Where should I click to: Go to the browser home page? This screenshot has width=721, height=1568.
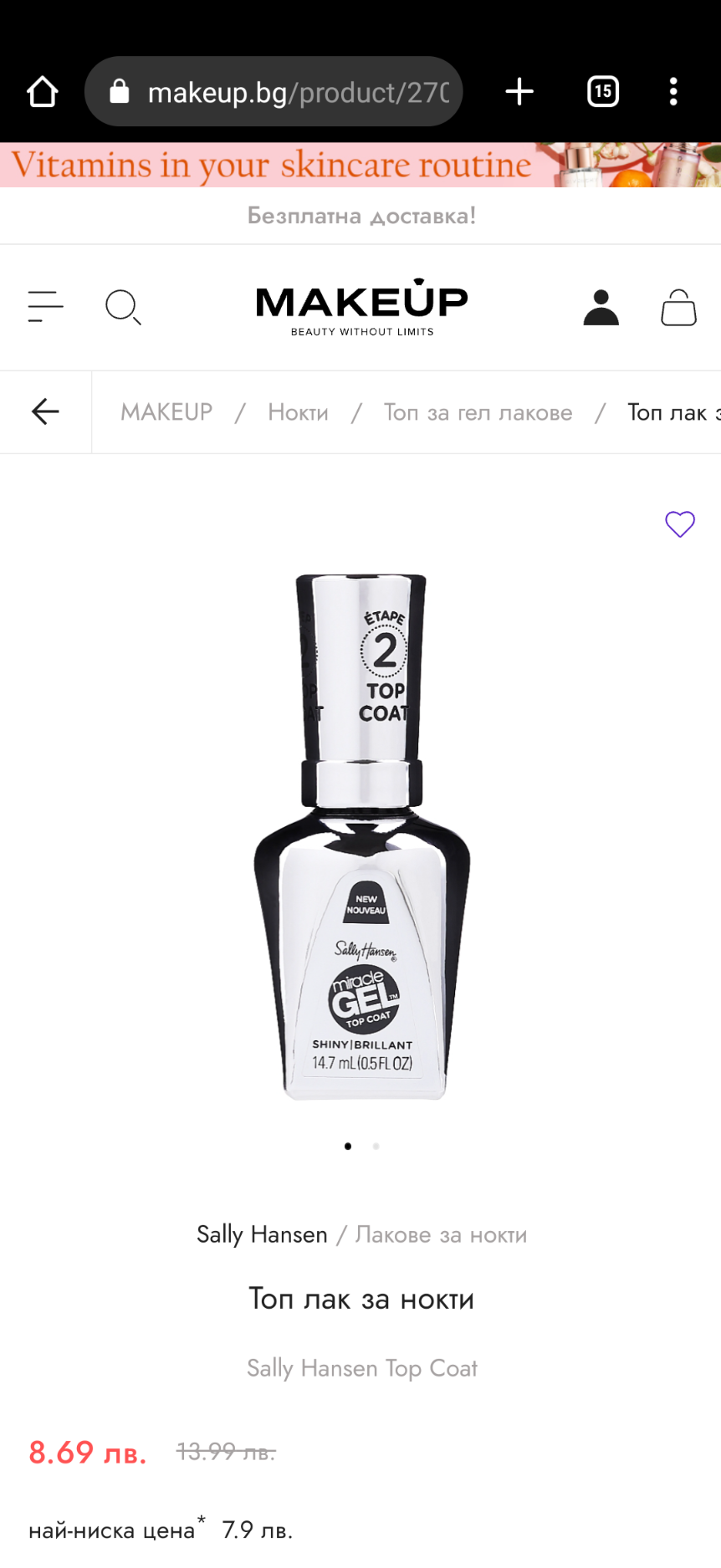point(43,91)
